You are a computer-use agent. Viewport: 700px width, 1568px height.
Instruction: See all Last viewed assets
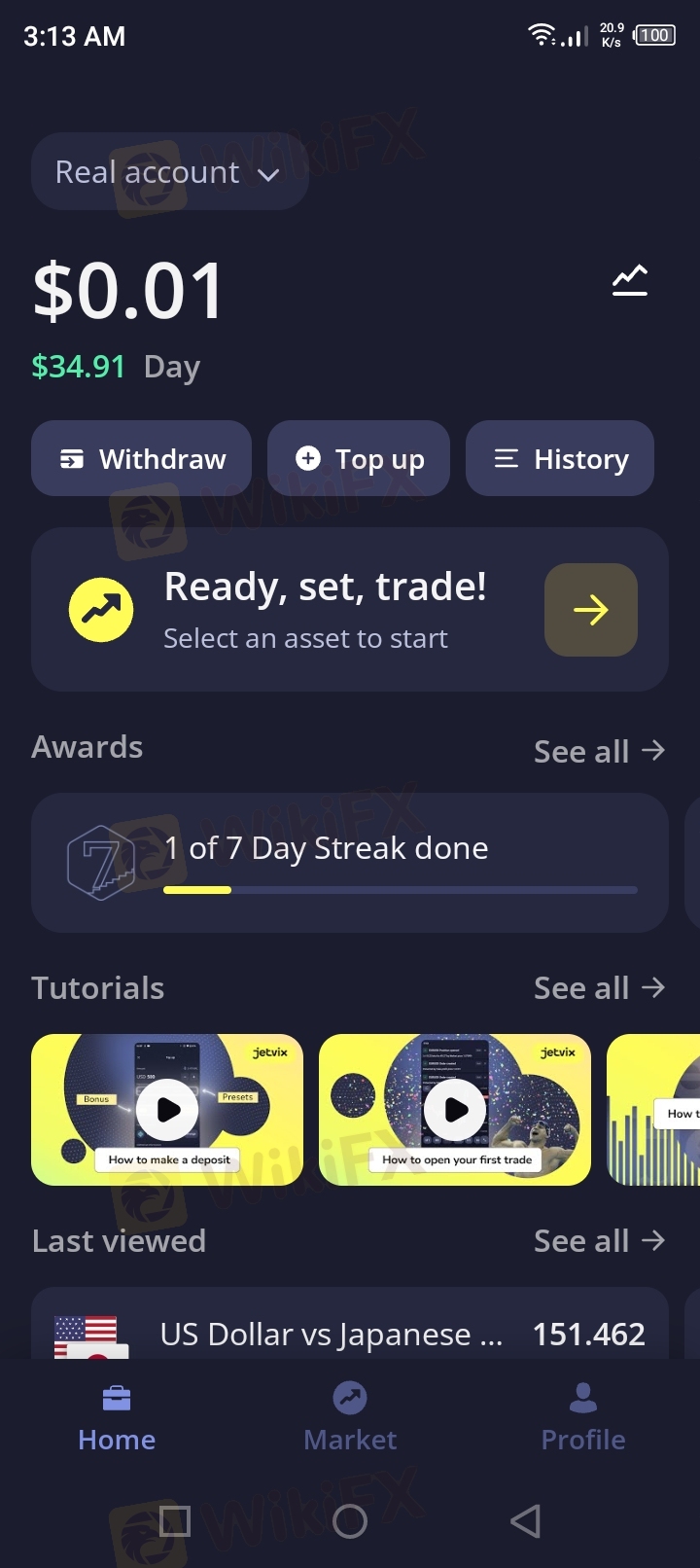599,1241
